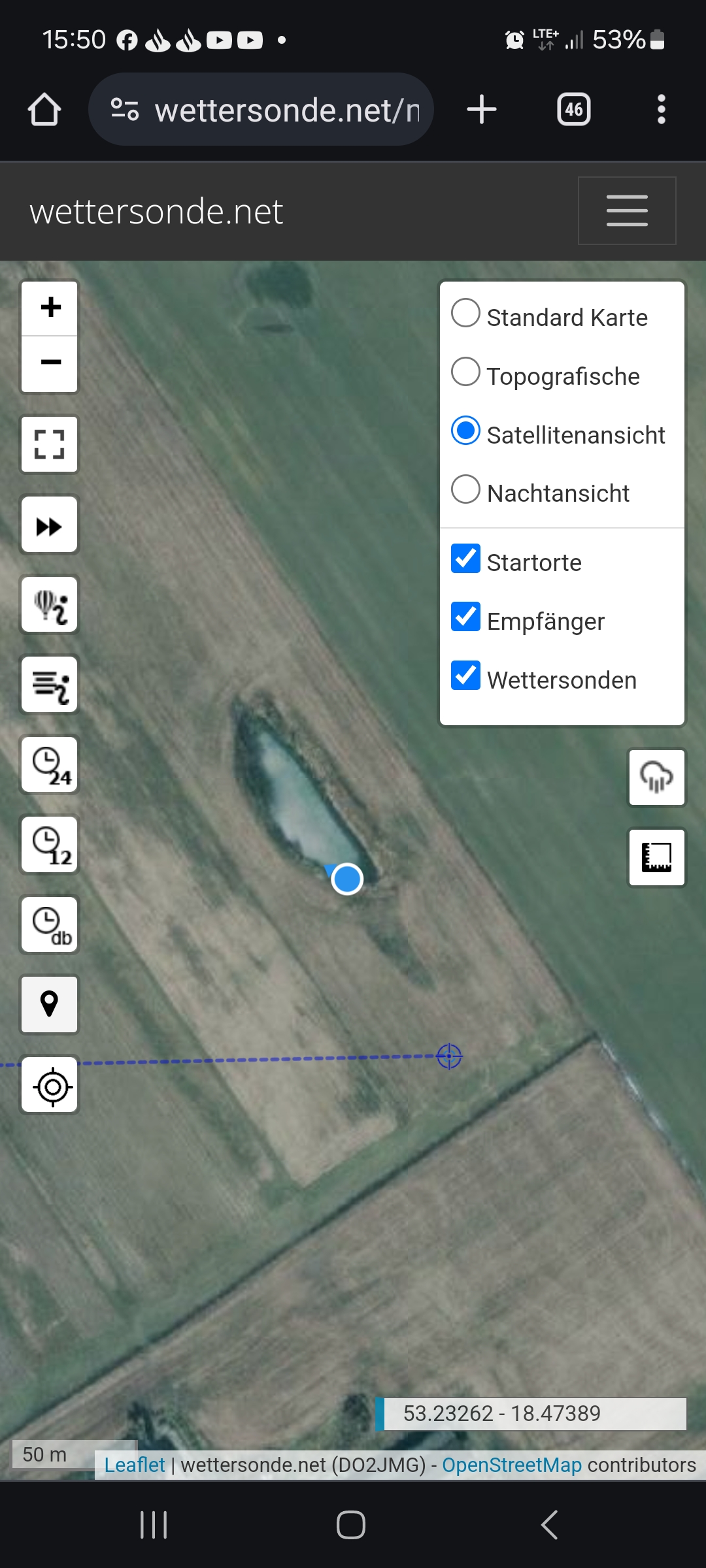The width and height of the screenshot is (706, 1568).
Task: Open the balloon route prediction tool
Action: [x=50, y=605]
